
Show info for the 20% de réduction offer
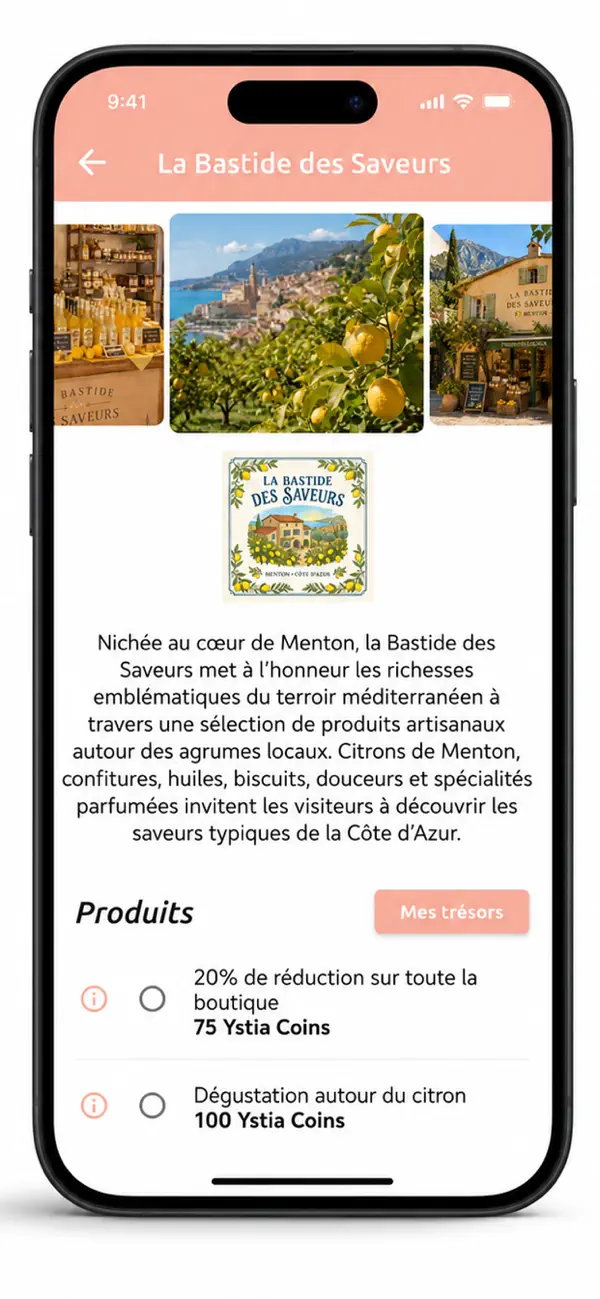[x=93, y=998]
